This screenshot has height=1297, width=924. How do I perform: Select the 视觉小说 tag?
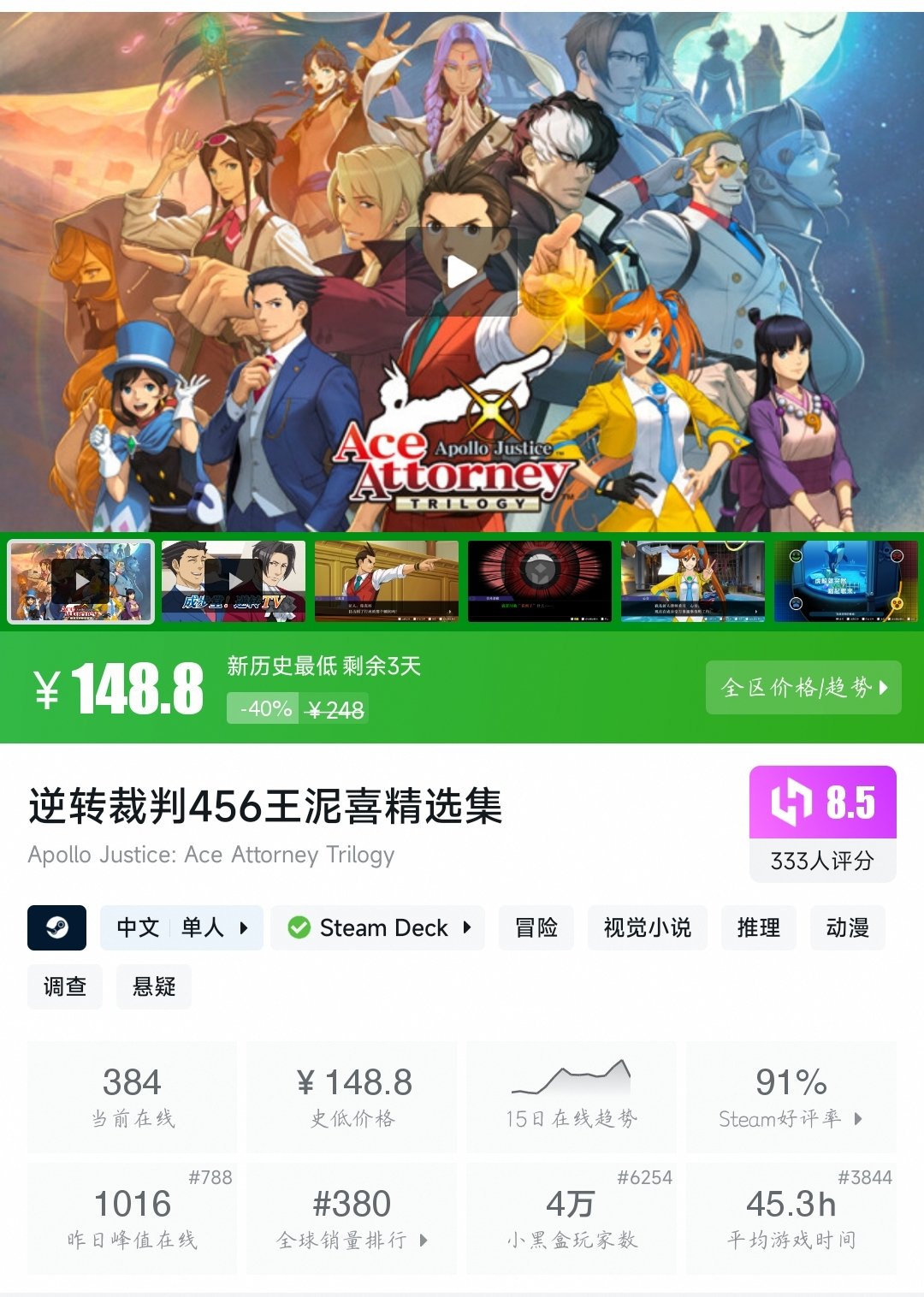coord(647,927)
